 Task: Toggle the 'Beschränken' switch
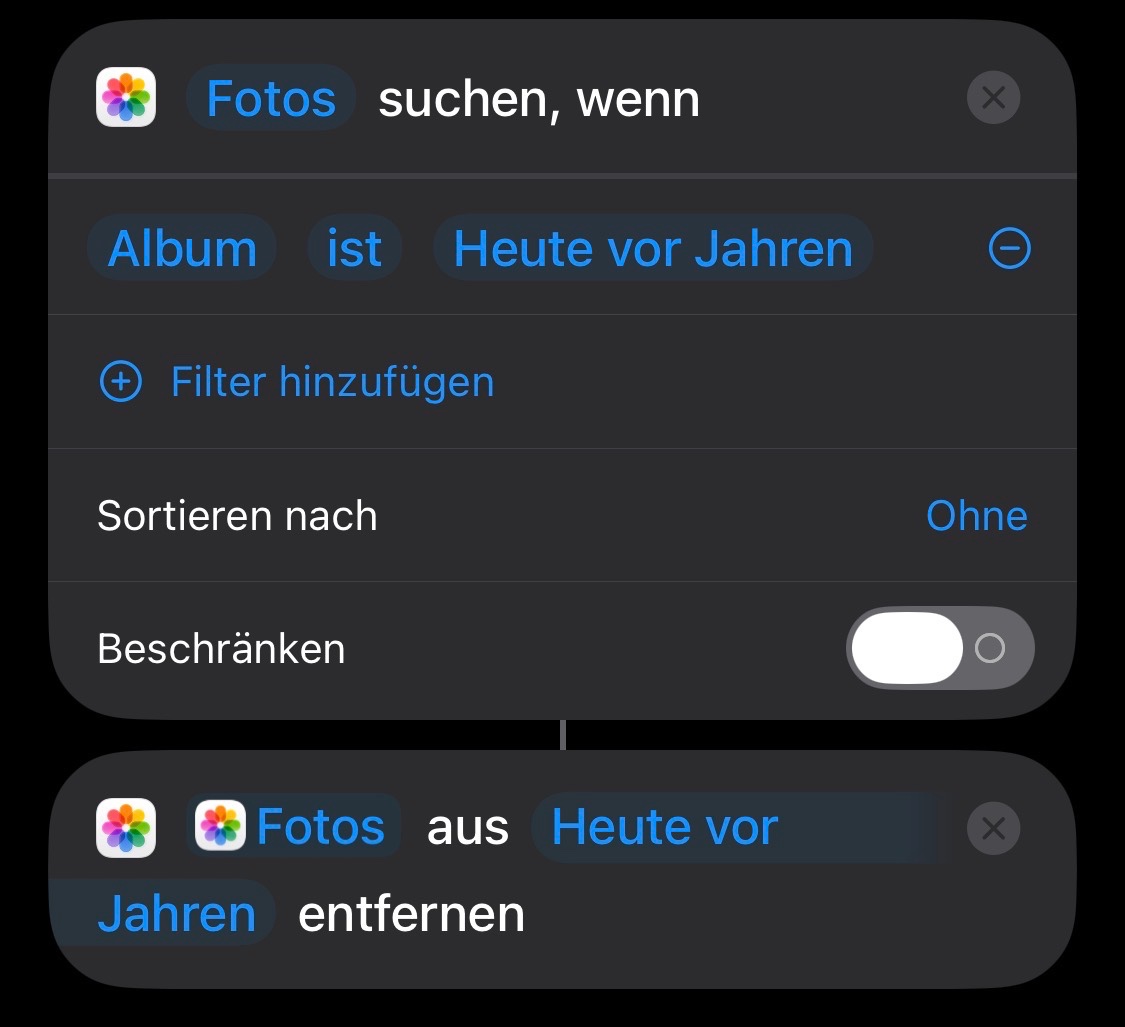[939, 649]
